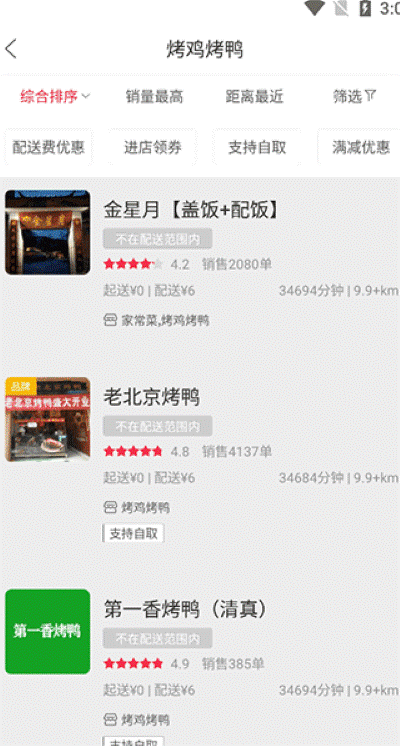Open the 筛选 filter options

[354, 97]
